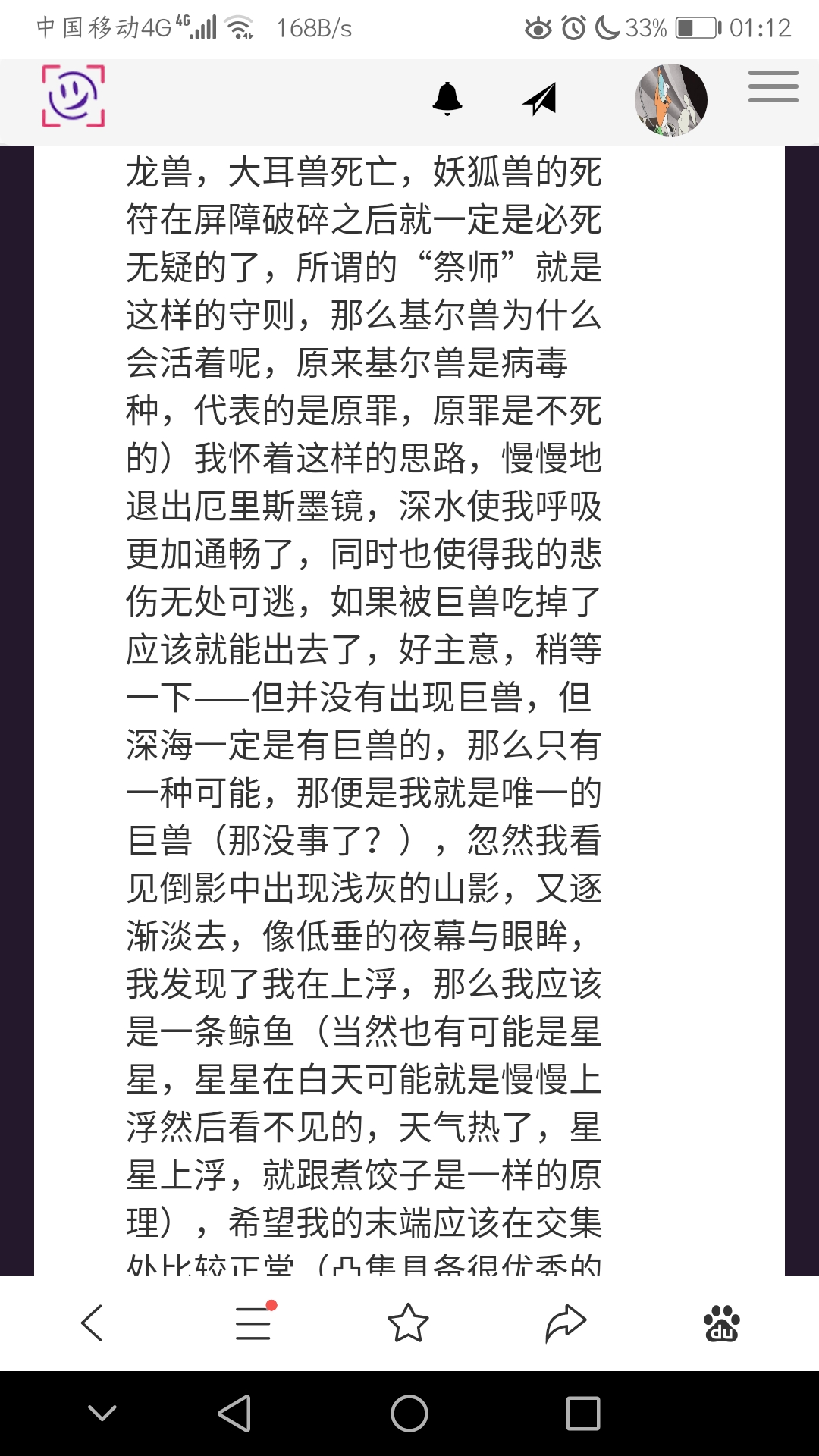The width and height of the screenshot is (819, 1456).
Task: Tap the system home button
Action: click(409, 1414)
